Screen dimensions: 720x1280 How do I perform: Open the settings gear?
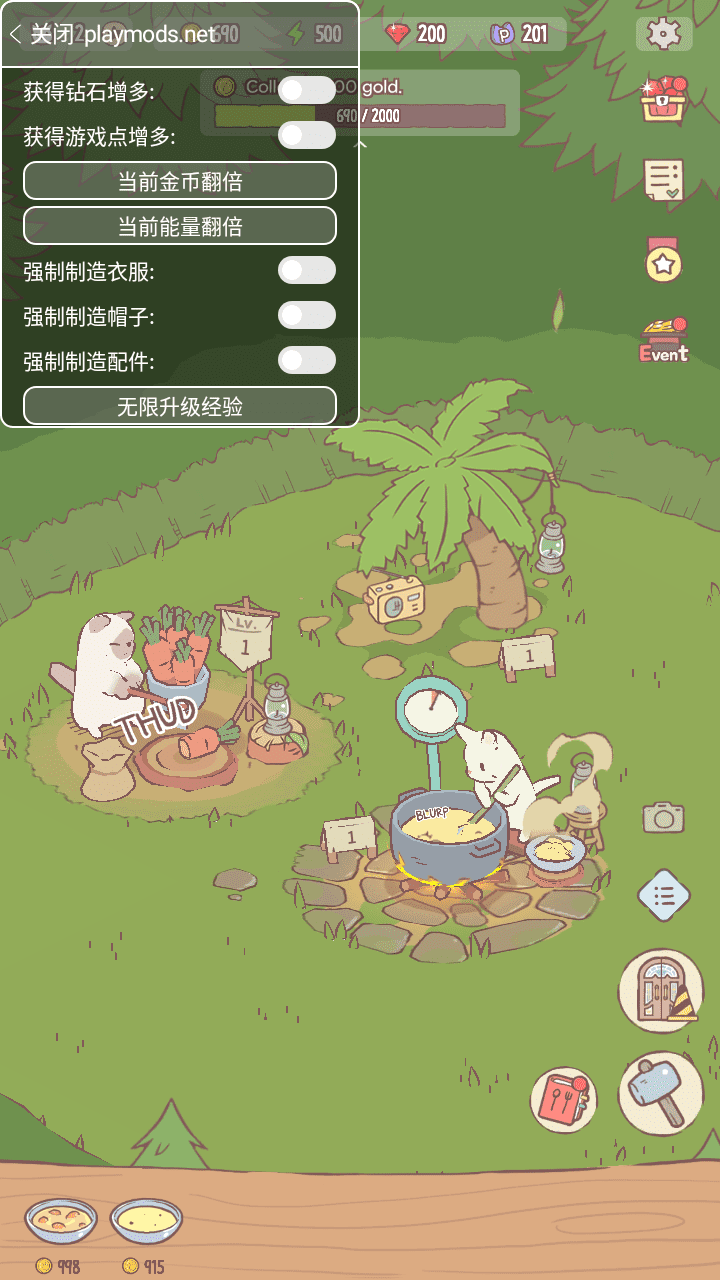pos(663,34)
